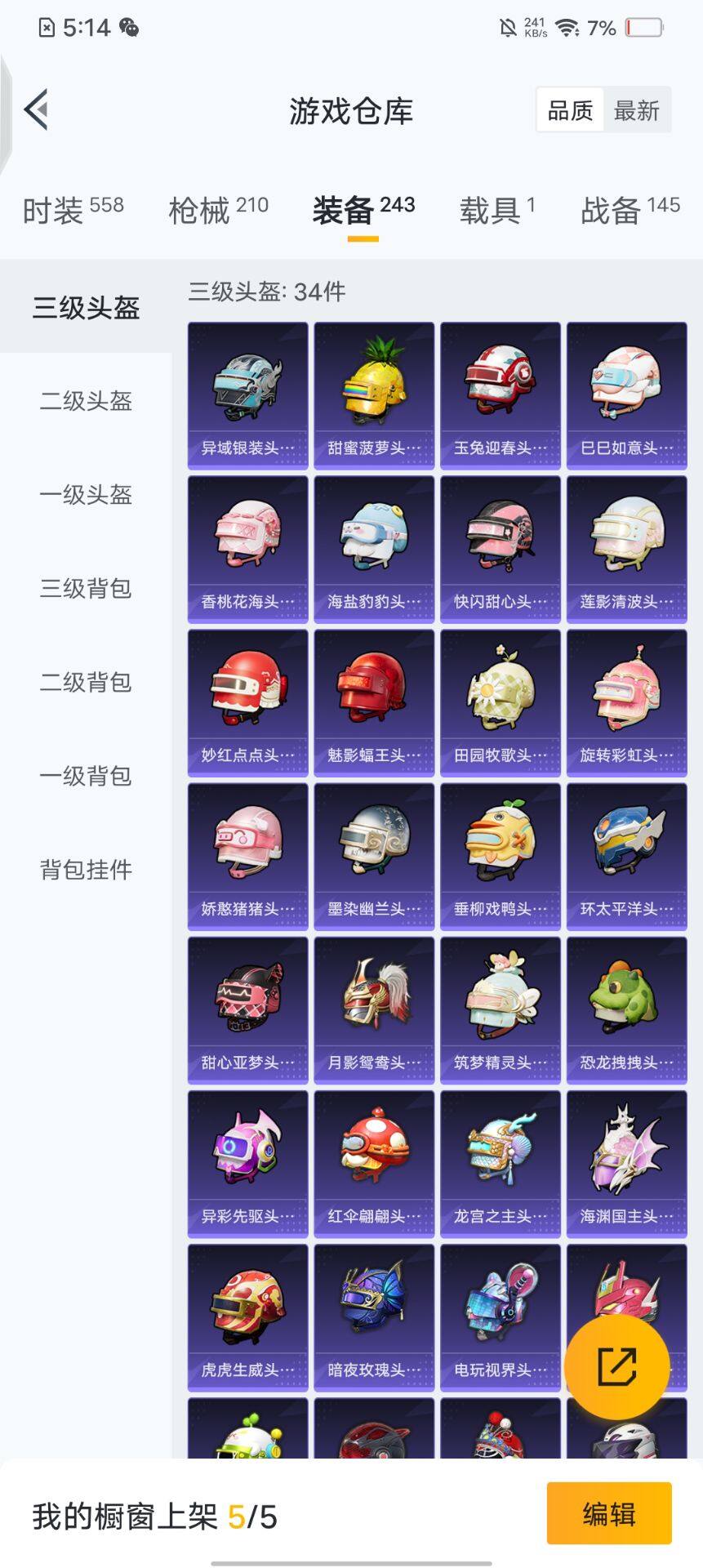Switch sorting to 最新
The image size is (703, 1568).
[639, 111]
